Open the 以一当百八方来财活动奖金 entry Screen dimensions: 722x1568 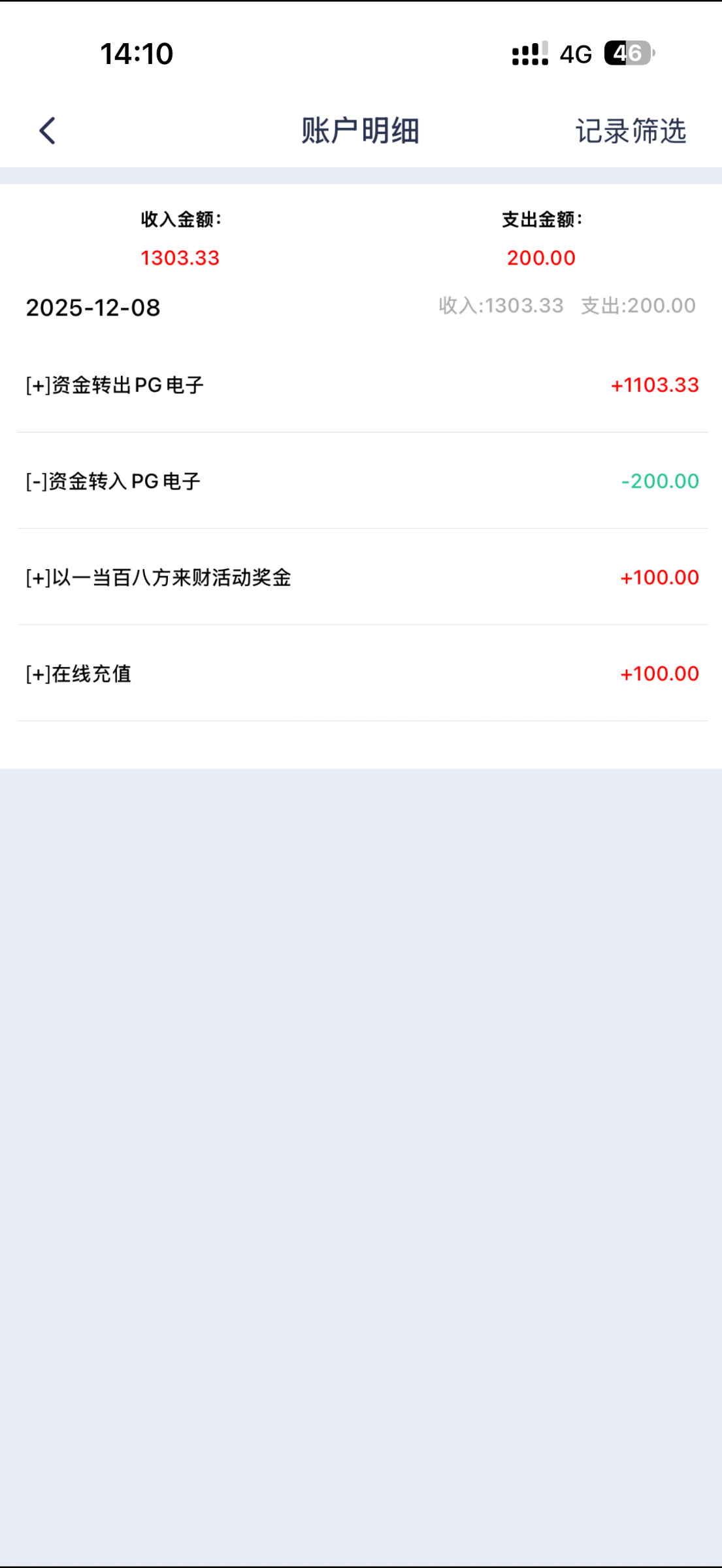pyautogui.click(x=361, y=578)
